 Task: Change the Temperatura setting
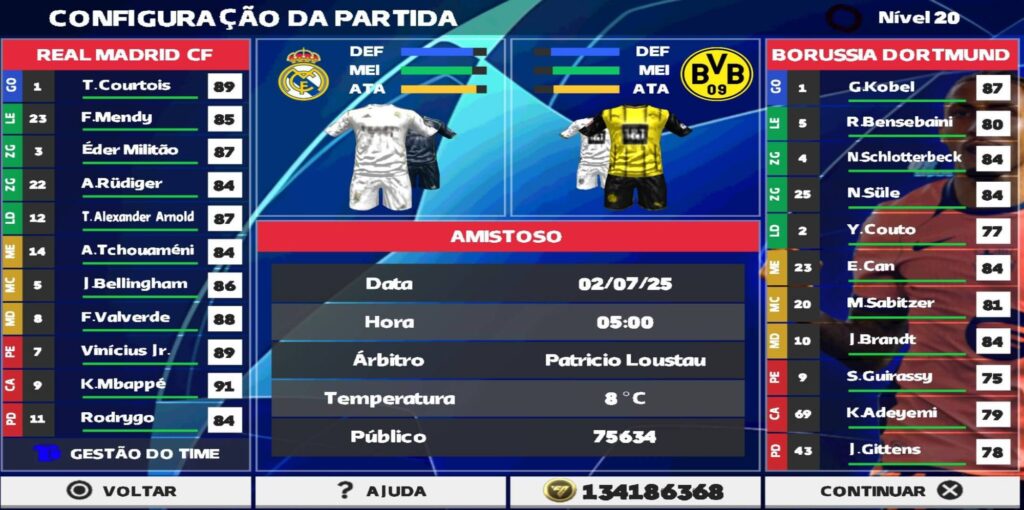625,398
